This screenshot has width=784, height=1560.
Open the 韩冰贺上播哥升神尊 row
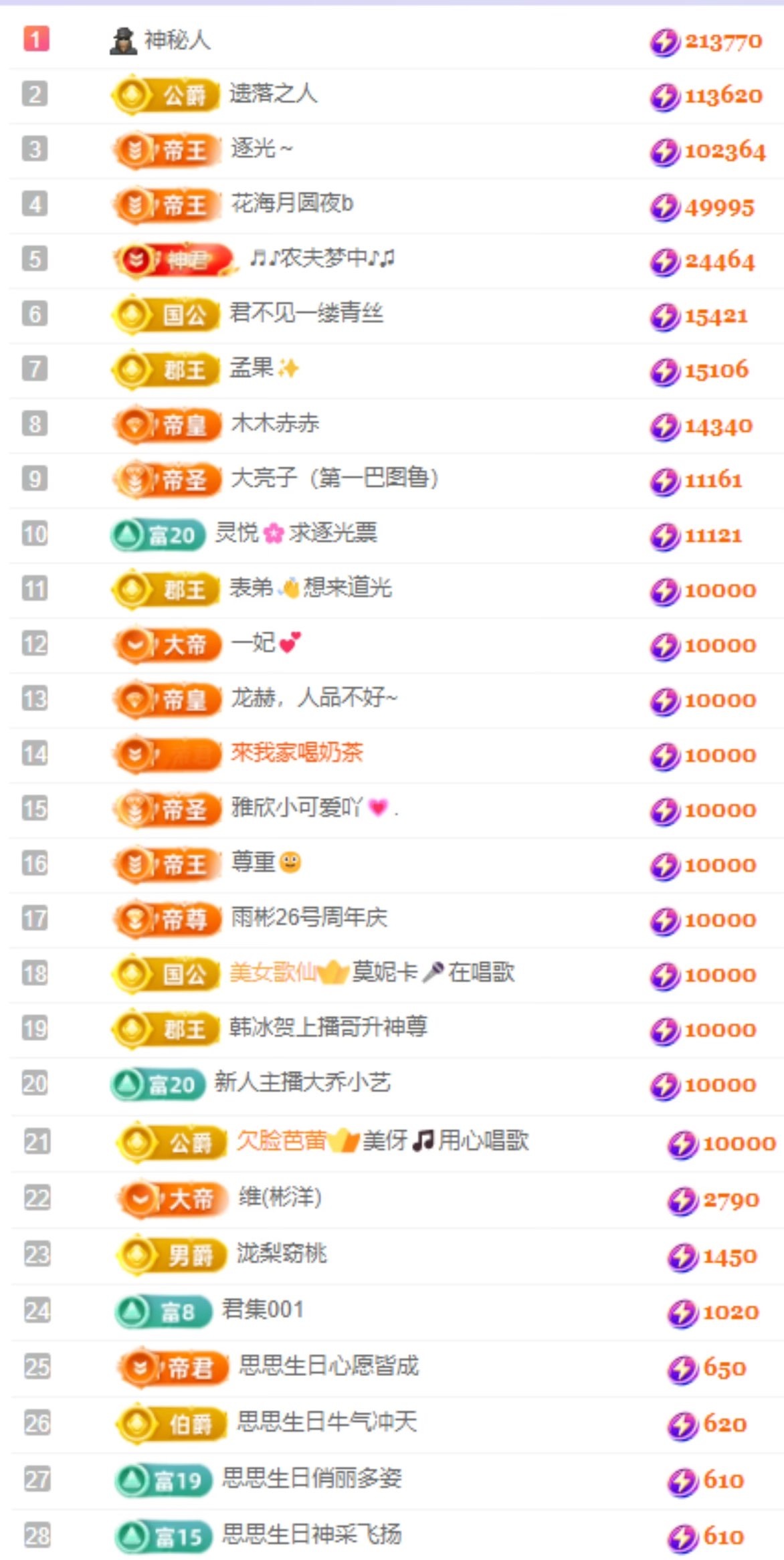click(328, 1028)
